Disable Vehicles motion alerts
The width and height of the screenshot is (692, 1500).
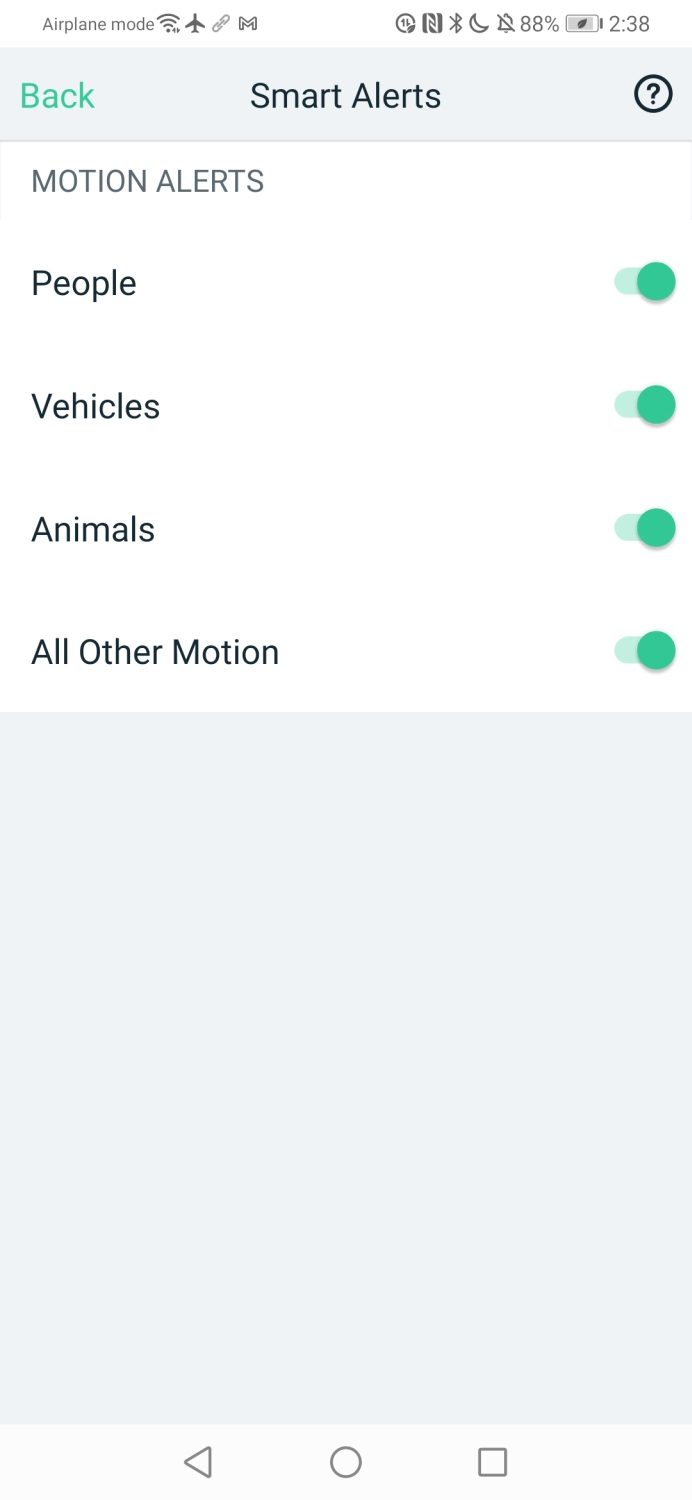[645, 405]
